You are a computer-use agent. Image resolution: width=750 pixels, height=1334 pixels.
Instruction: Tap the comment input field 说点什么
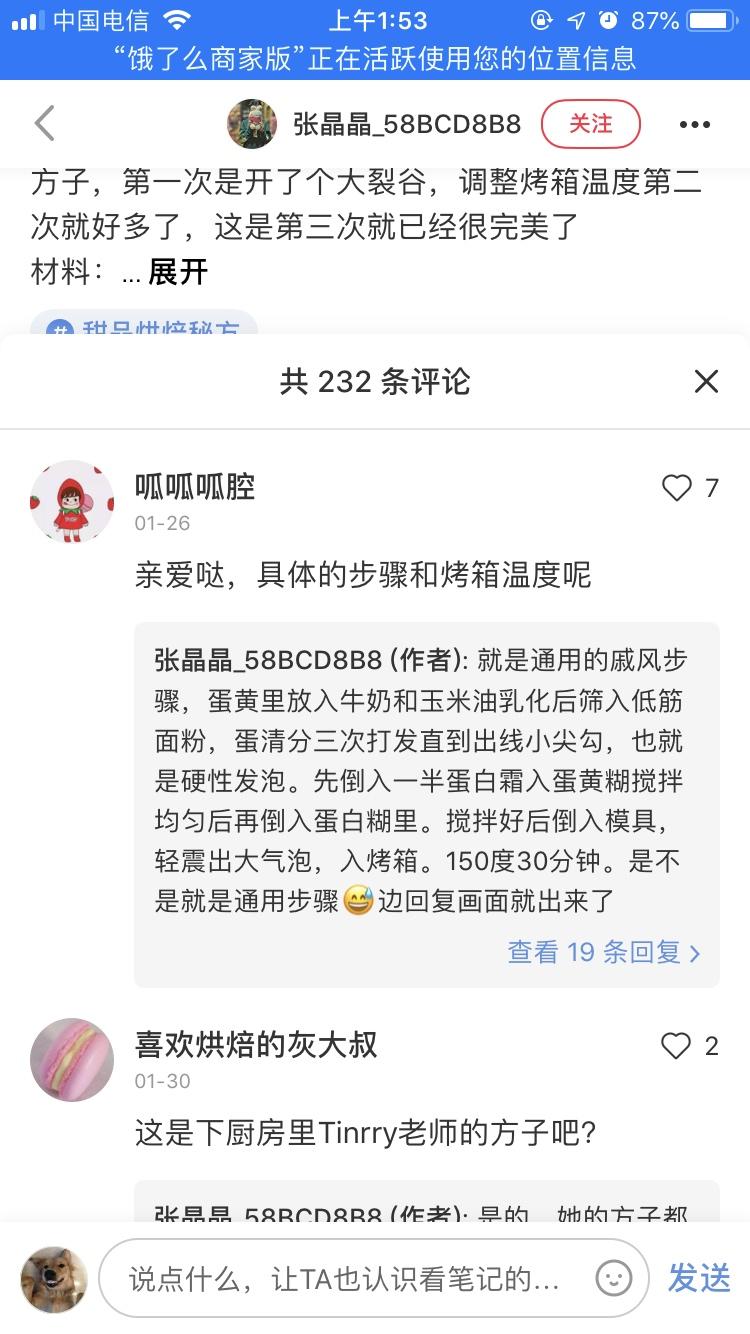[x=345, y=1278]
